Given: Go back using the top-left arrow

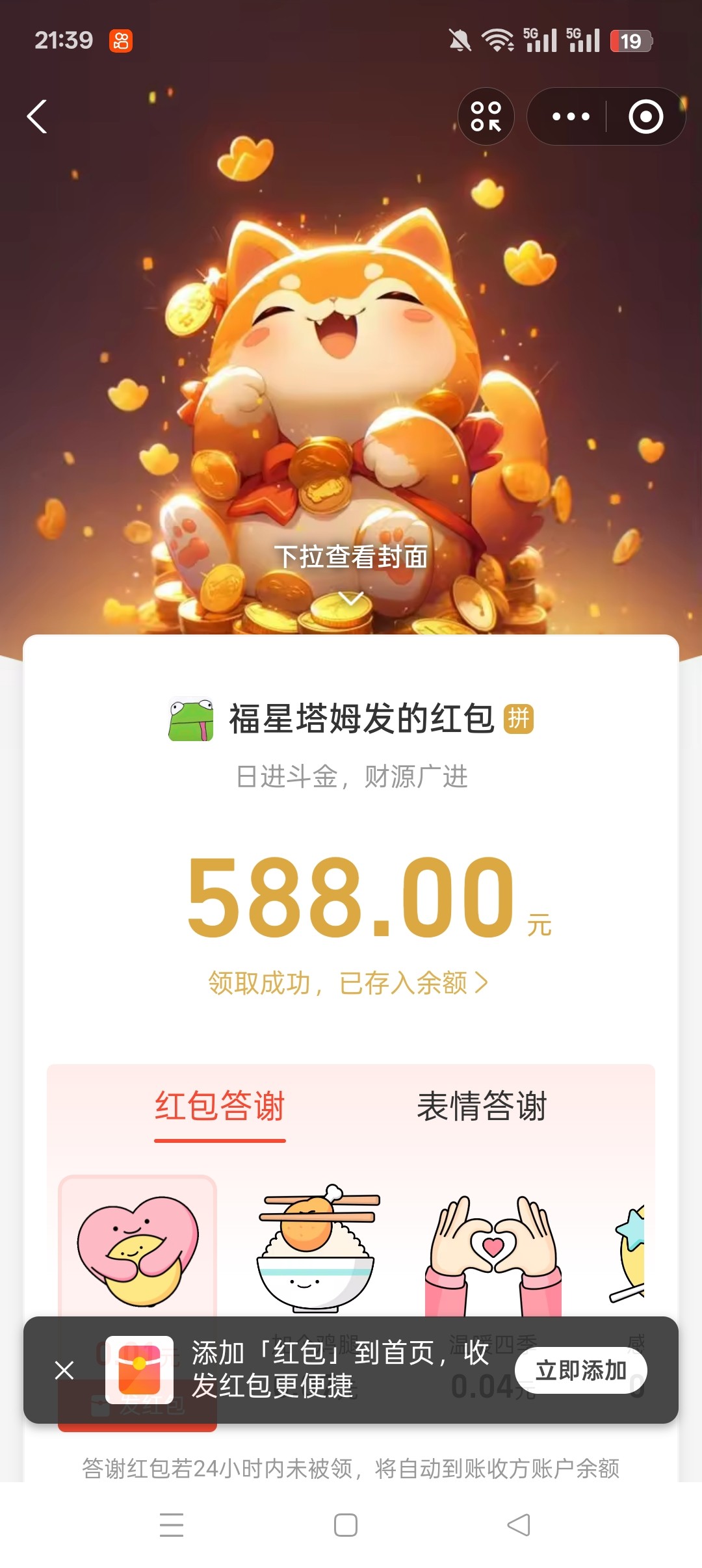Looking at the screenshot, I should coord(37,117).
